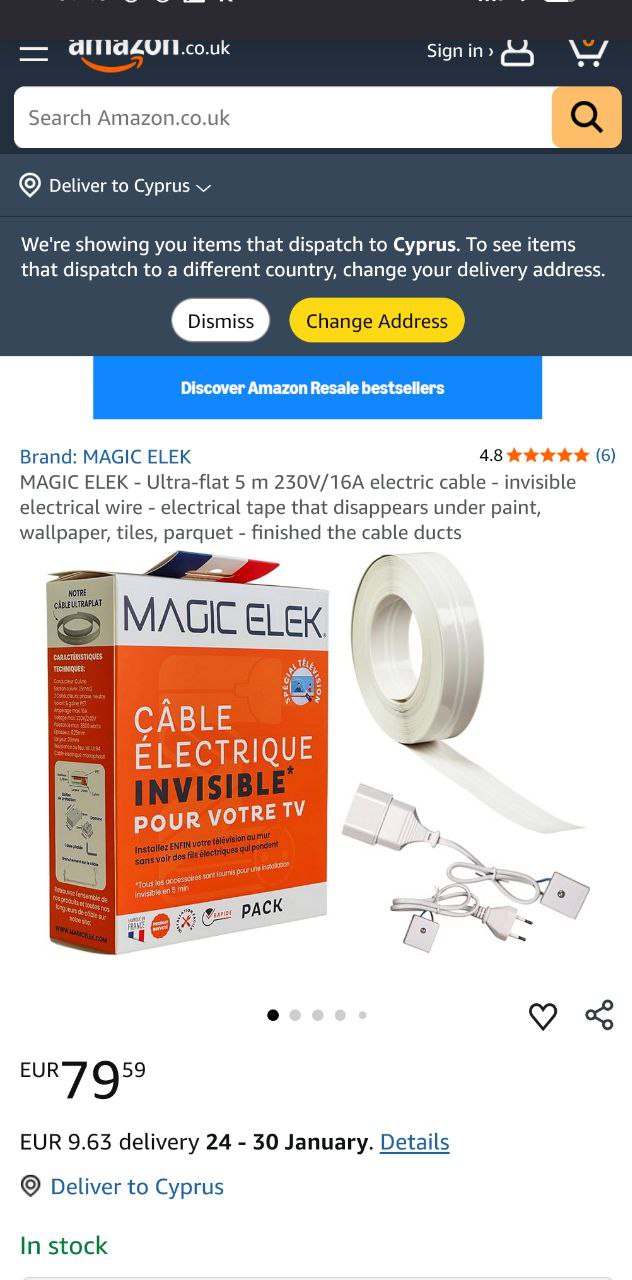Viewport: 632px width, 1280px height.
Task: Open delivery Details link
Action: pyautogui.click(x=414, y=1142)
